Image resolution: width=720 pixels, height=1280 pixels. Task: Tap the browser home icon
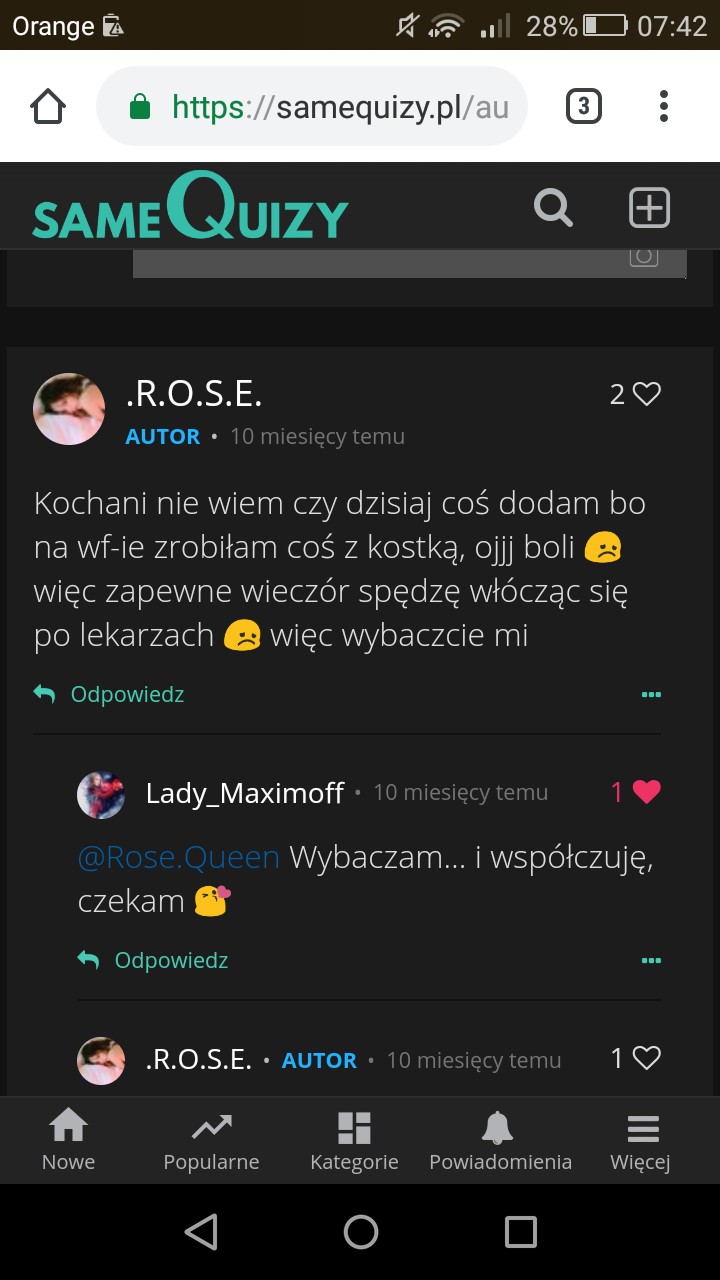(x=48, y=106)
